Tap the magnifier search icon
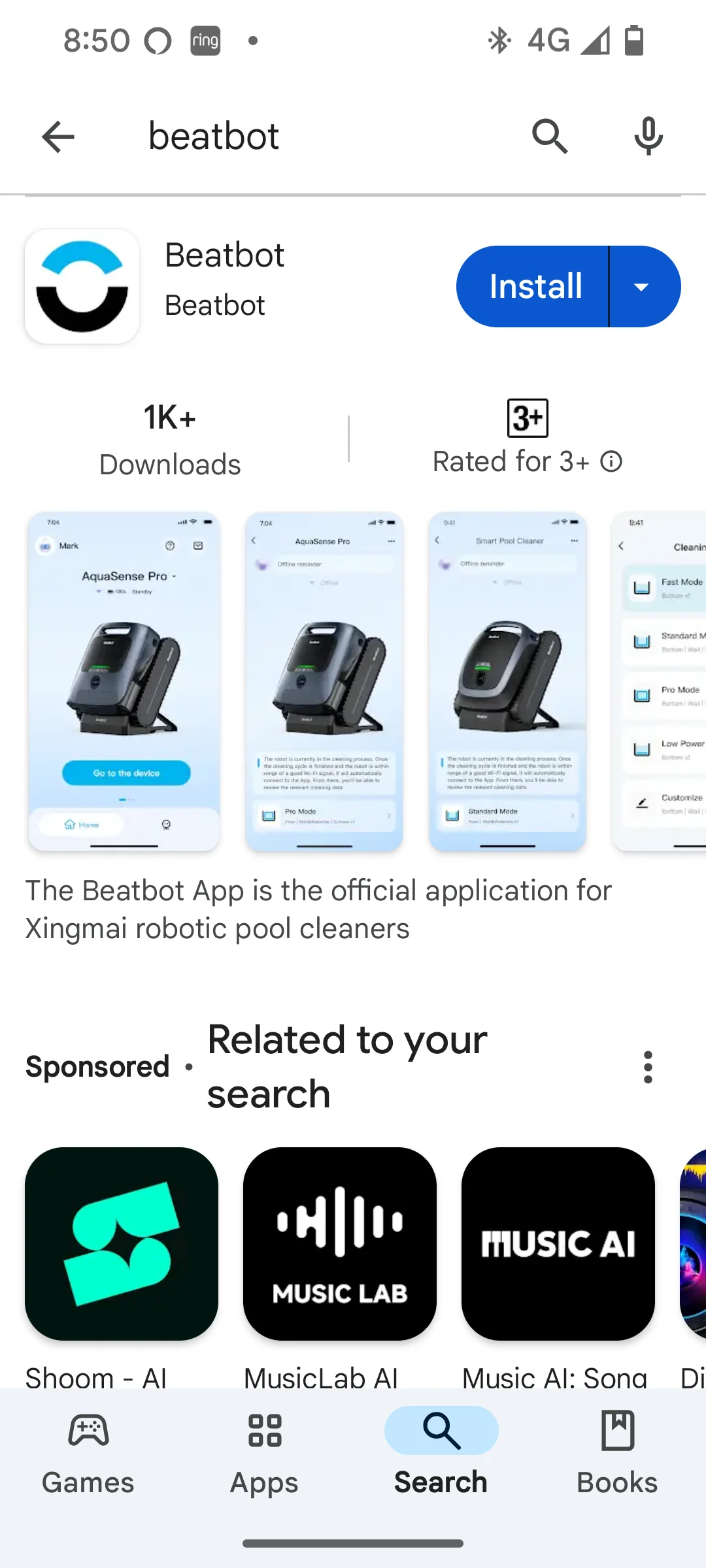The height and width of the screenshot is (1568, 706). coord(549,137)
